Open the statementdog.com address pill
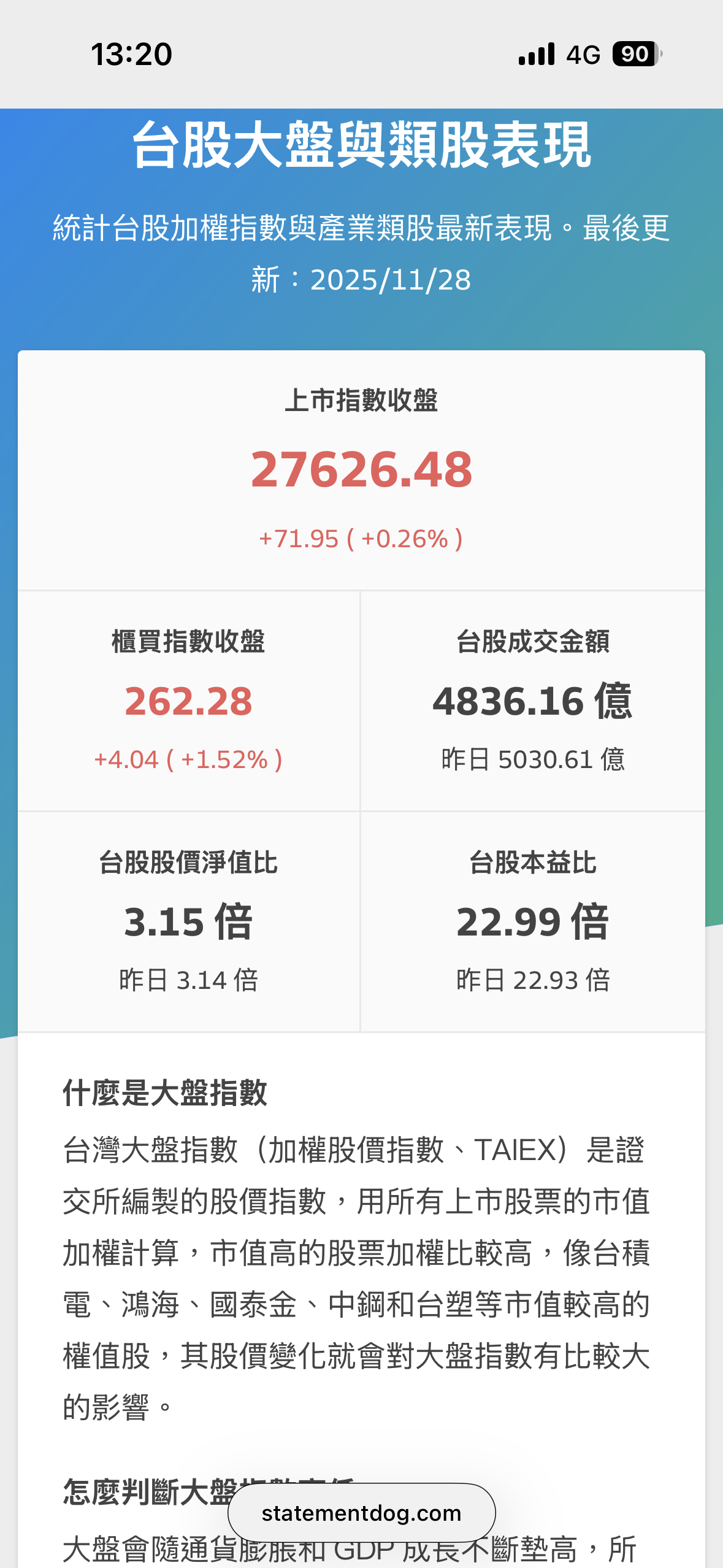Image resolution: width=723 pixels, height=1568 pixels. (x=361, y=1512)
